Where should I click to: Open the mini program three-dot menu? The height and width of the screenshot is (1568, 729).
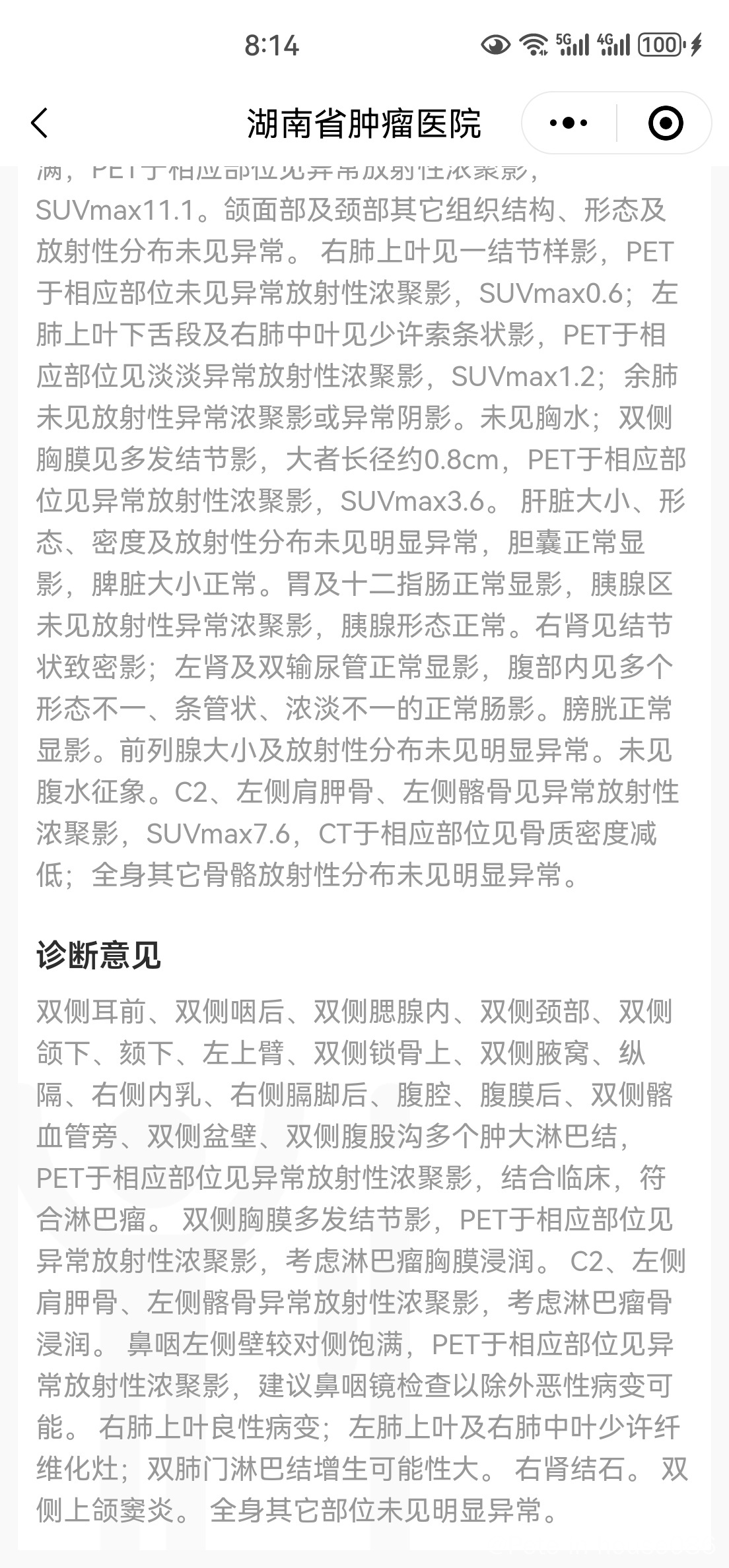(x=569, y=123)
